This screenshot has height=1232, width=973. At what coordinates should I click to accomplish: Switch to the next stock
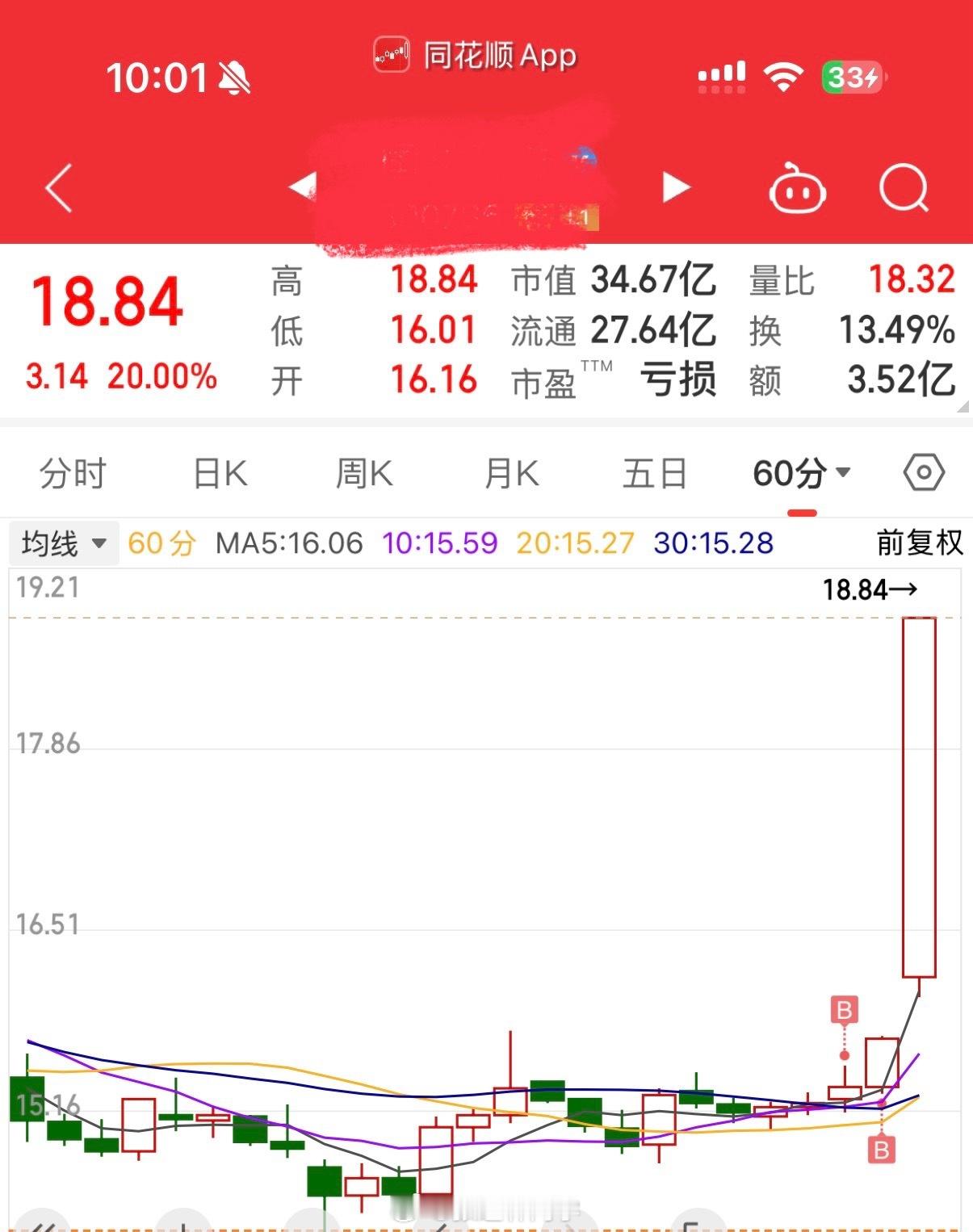(x=676, y=187)
